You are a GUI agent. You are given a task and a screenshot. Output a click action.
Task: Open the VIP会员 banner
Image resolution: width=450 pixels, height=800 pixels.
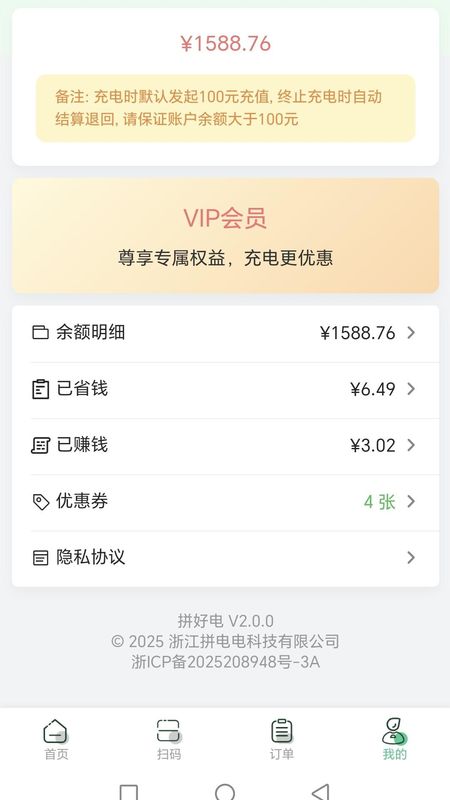(x=225, y=235)
